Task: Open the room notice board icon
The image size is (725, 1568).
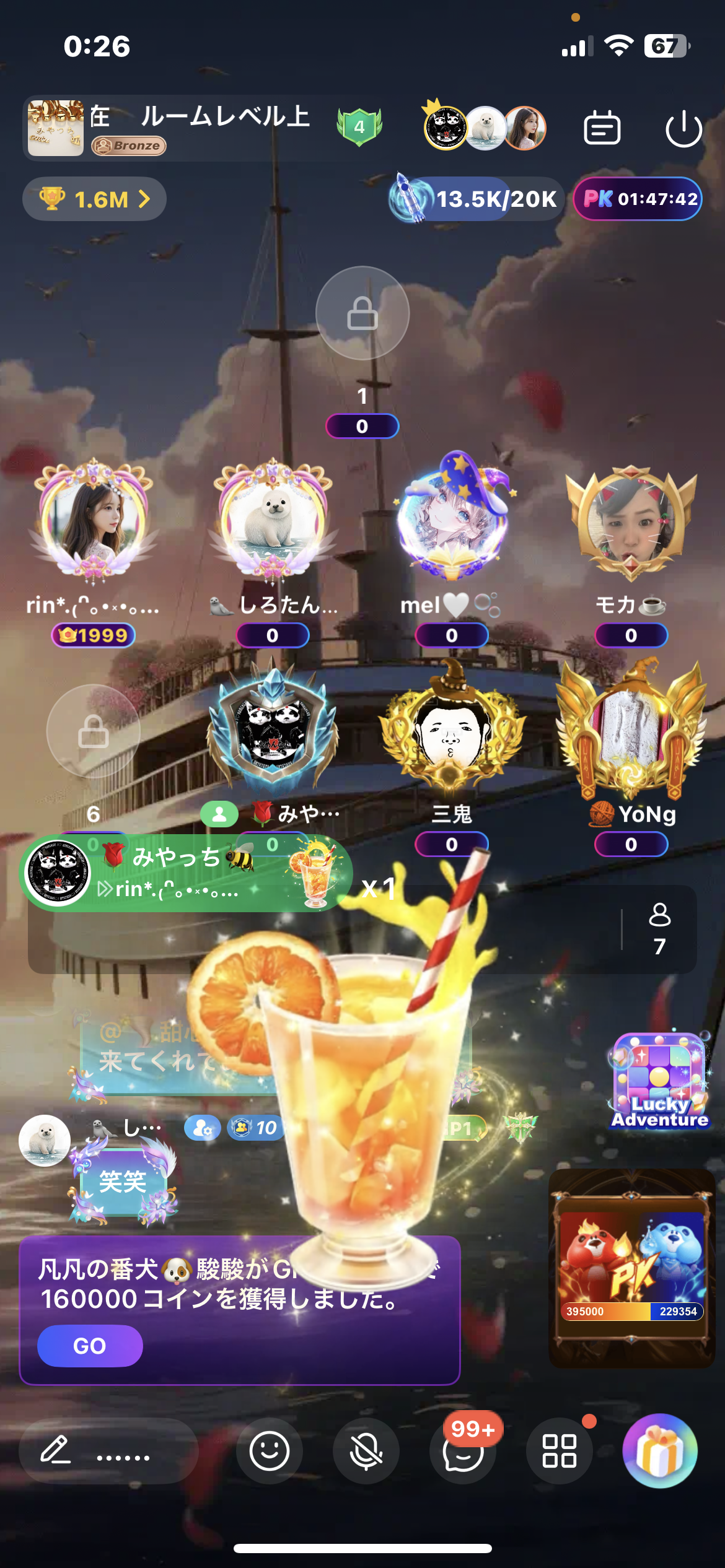Action: click(602, 128)
